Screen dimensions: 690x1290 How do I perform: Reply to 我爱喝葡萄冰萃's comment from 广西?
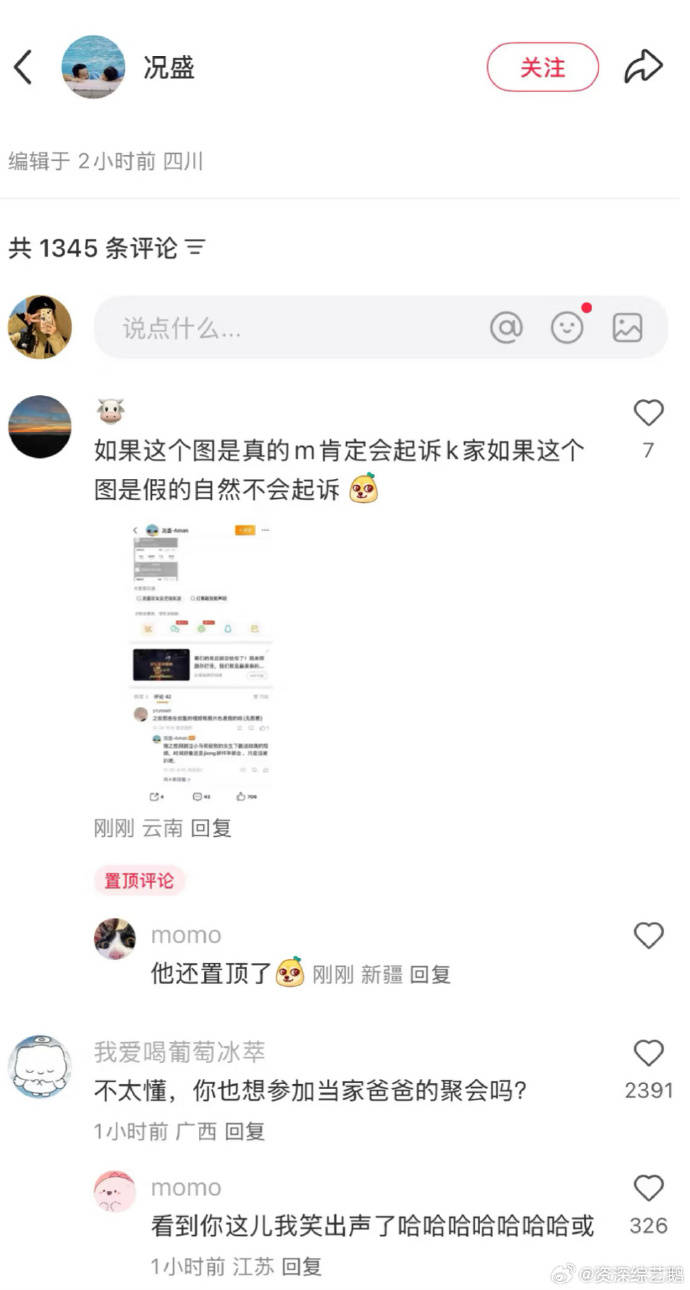coord(244,1131)
